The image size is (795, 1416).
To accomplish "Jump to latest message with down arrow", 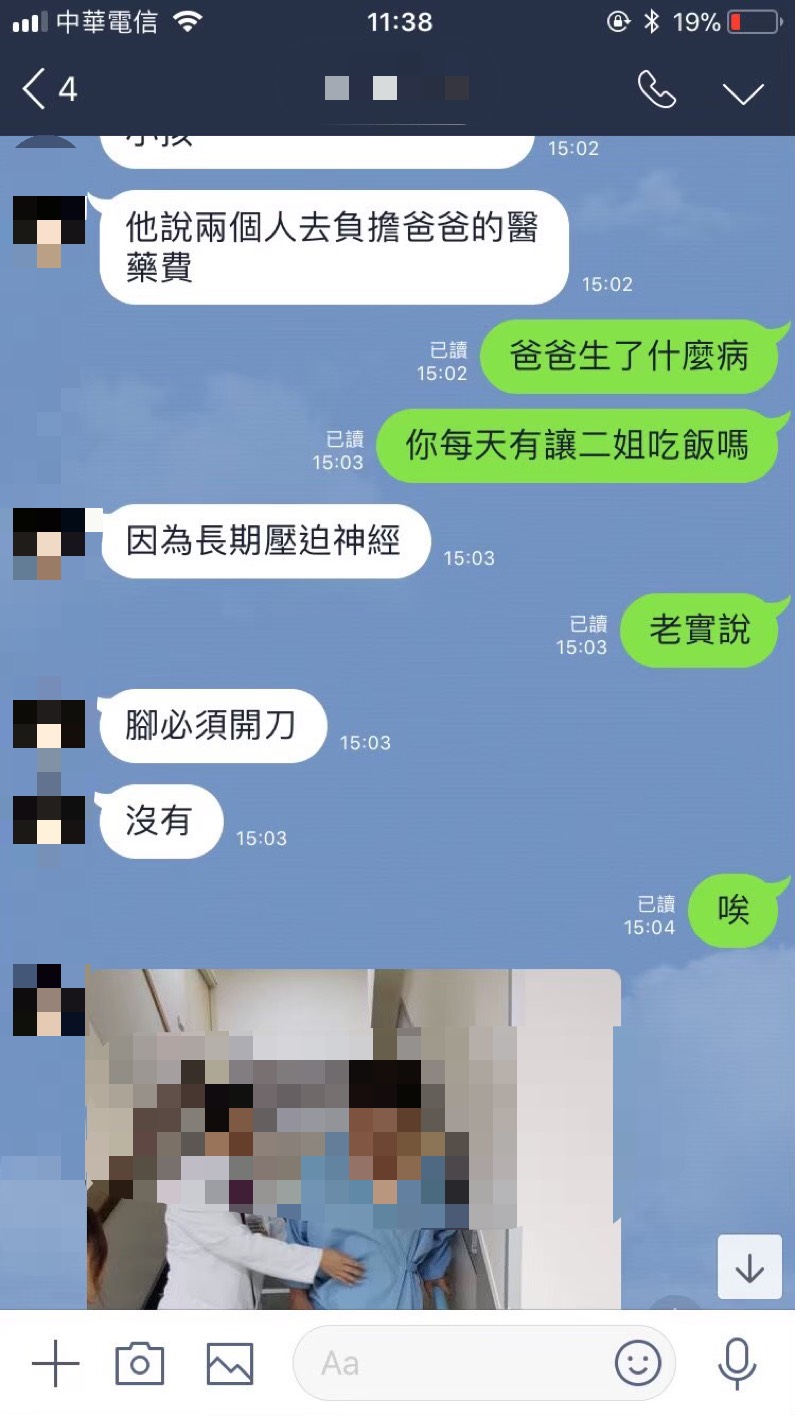I will (749, 1267).
